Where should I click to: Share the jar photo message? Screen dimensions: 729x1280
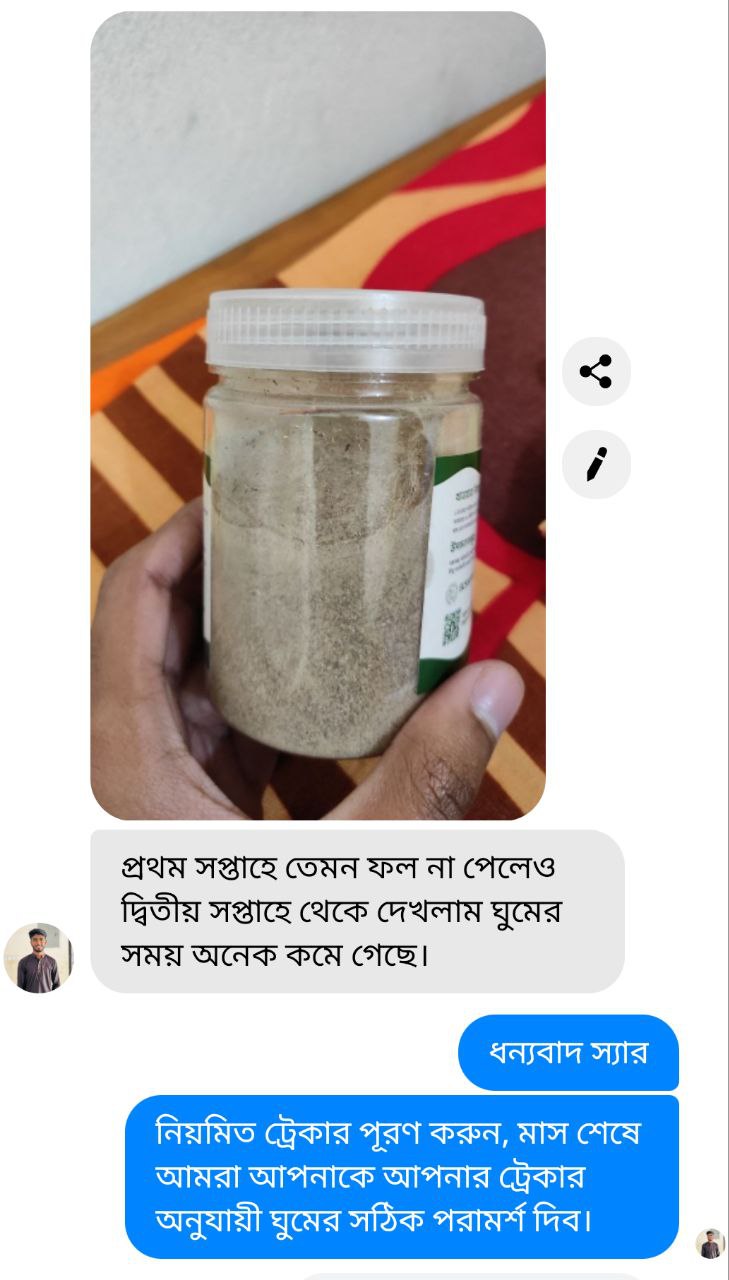(x=596, y=372)
